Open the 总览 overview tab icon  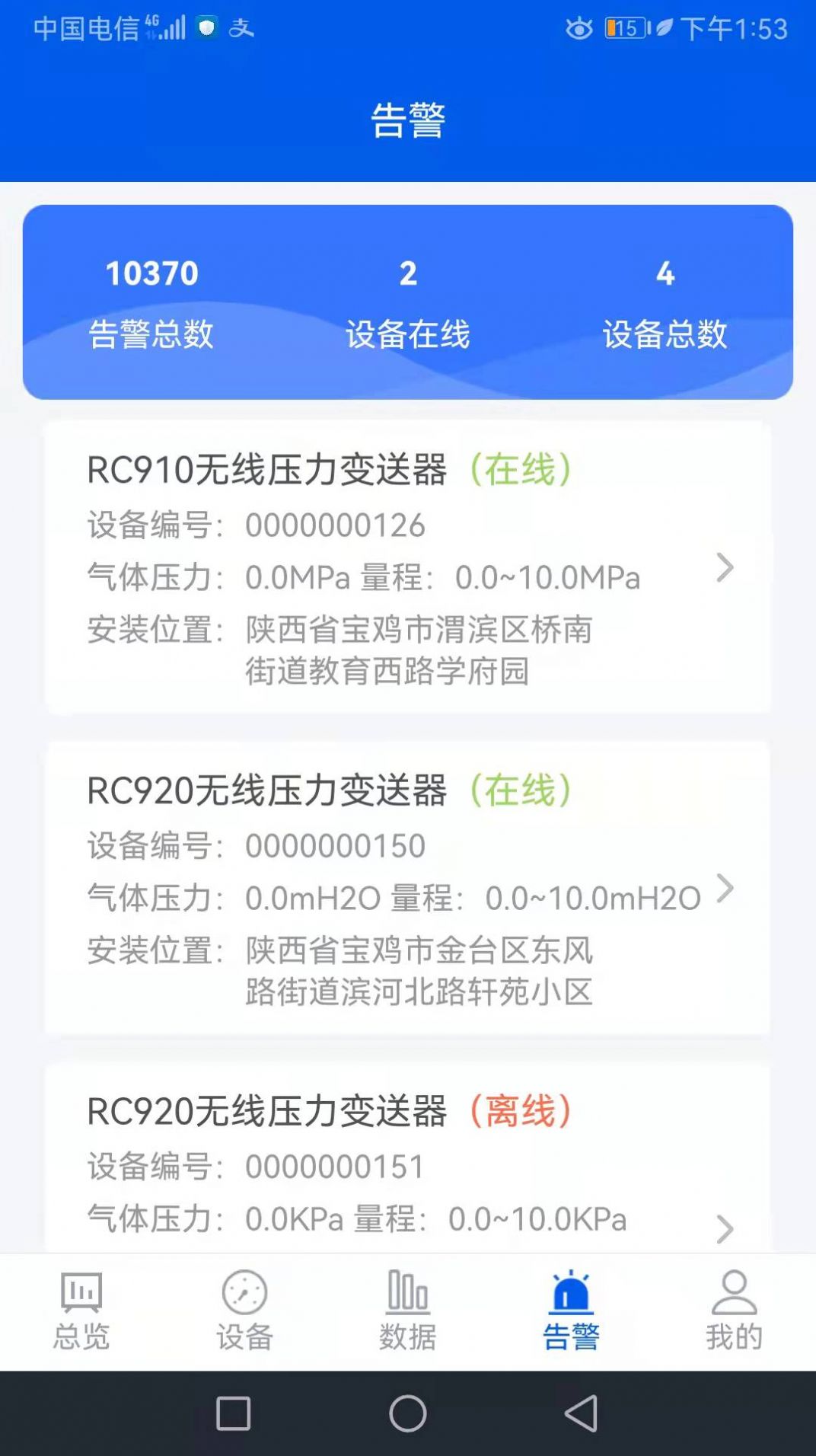[x=81, y=1292]
